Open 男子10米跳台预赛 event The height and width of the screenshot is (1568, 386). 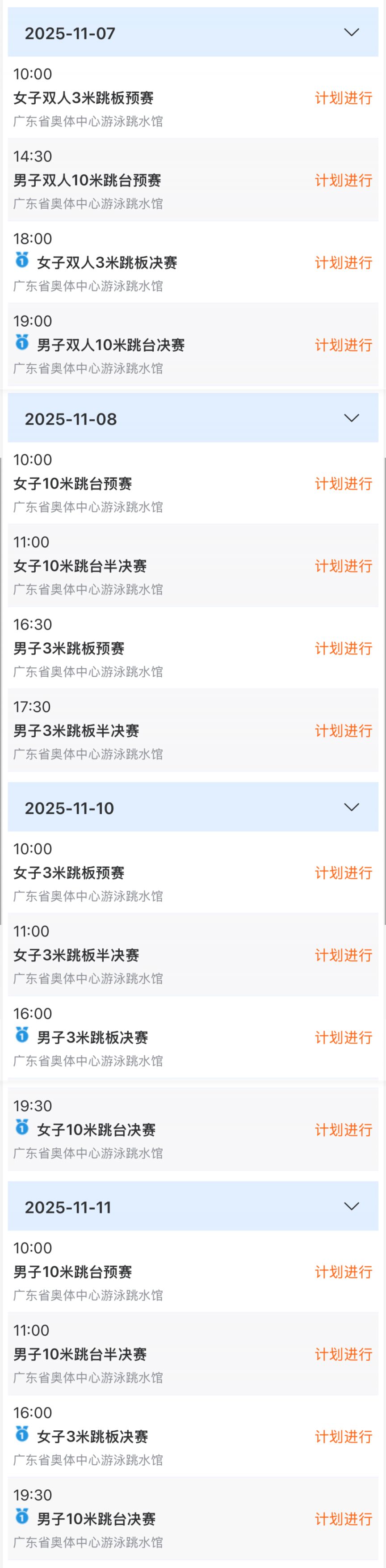[72, 1272]
